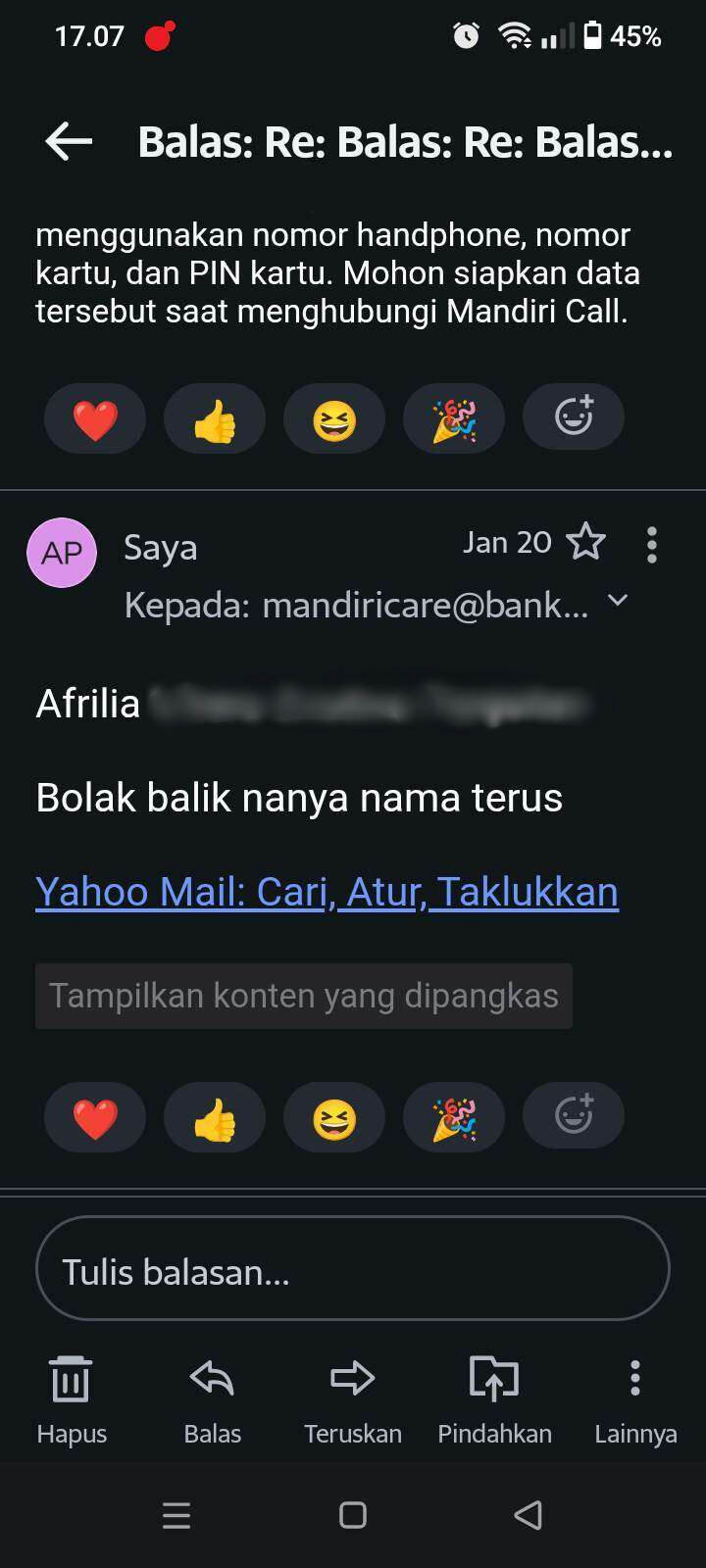React with heart under Saya's message
This screenshot has width=706, height=1568.
(95, 1116)
